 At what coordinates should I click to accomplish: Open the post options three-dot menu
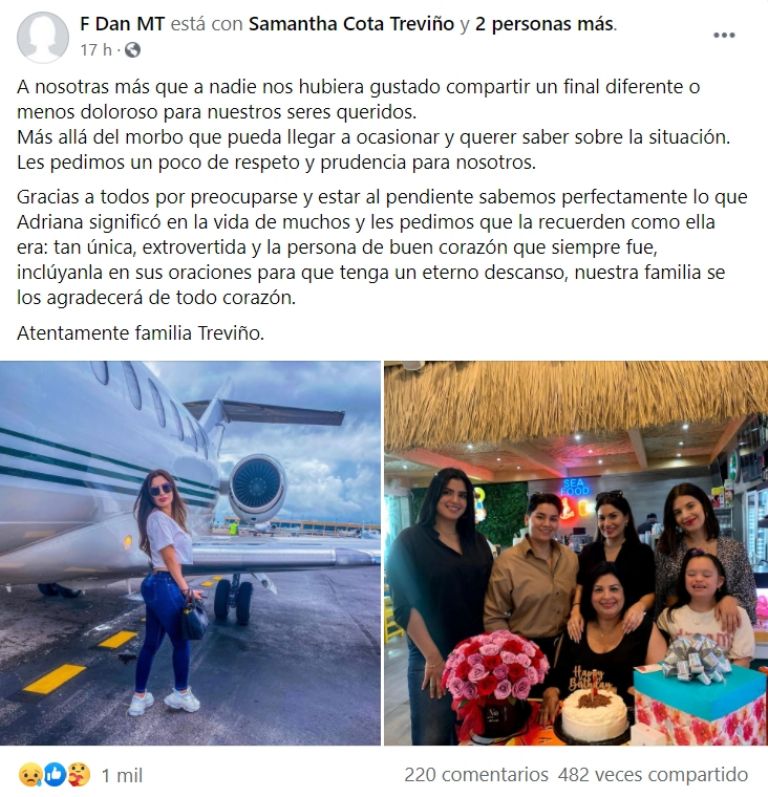(723, 35)
